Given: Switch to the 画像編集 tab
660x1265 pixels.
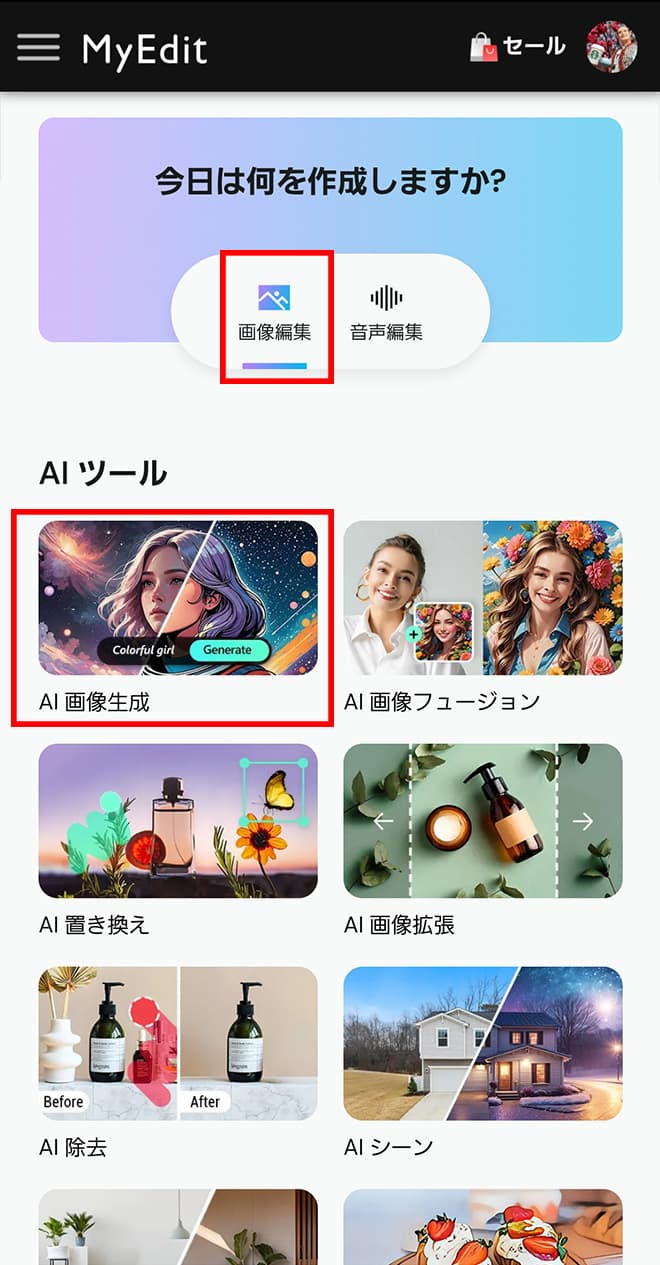Looking at the screenshot, I should point(274,314).
